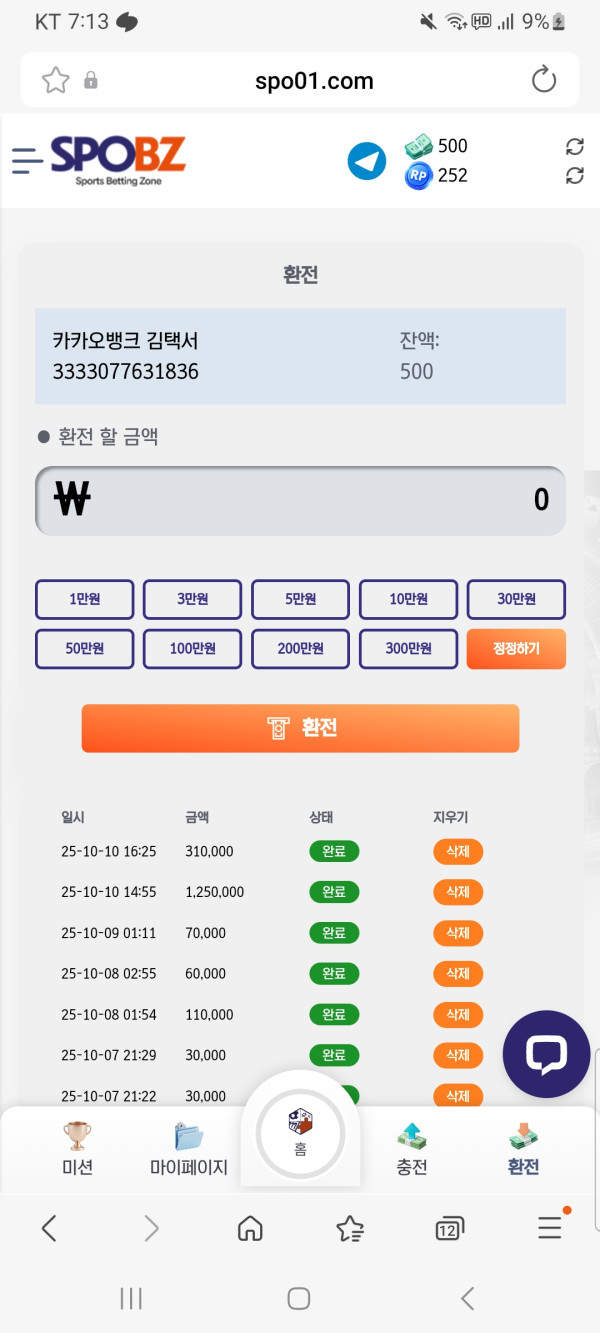600x1333 pixels.
Task: Tap the withdrawal amount input field
Action: point(300,500)
